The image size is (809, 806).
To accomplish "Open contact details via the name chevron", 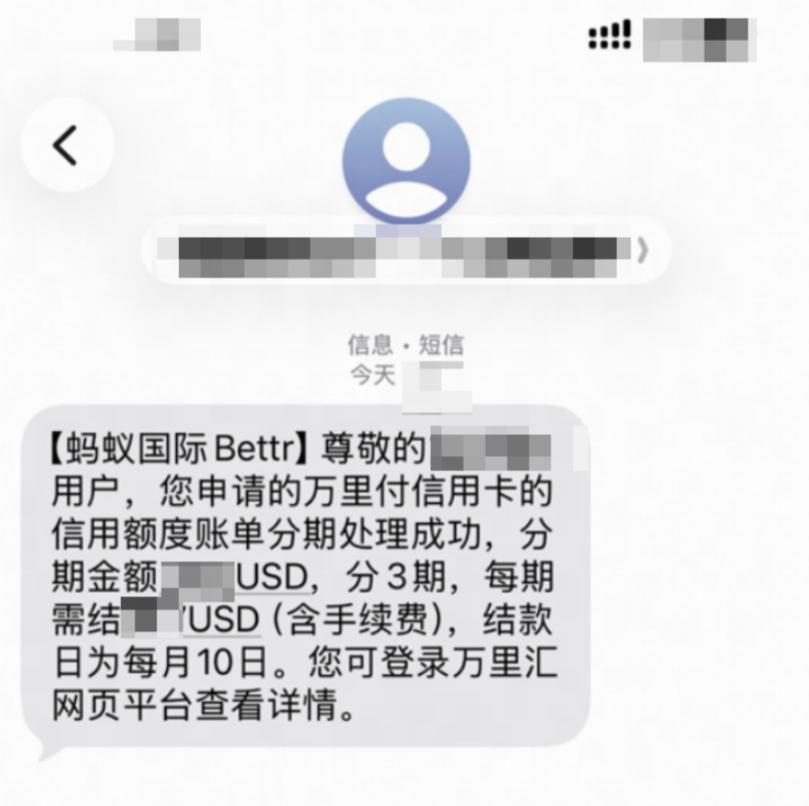I will point(641,249).
